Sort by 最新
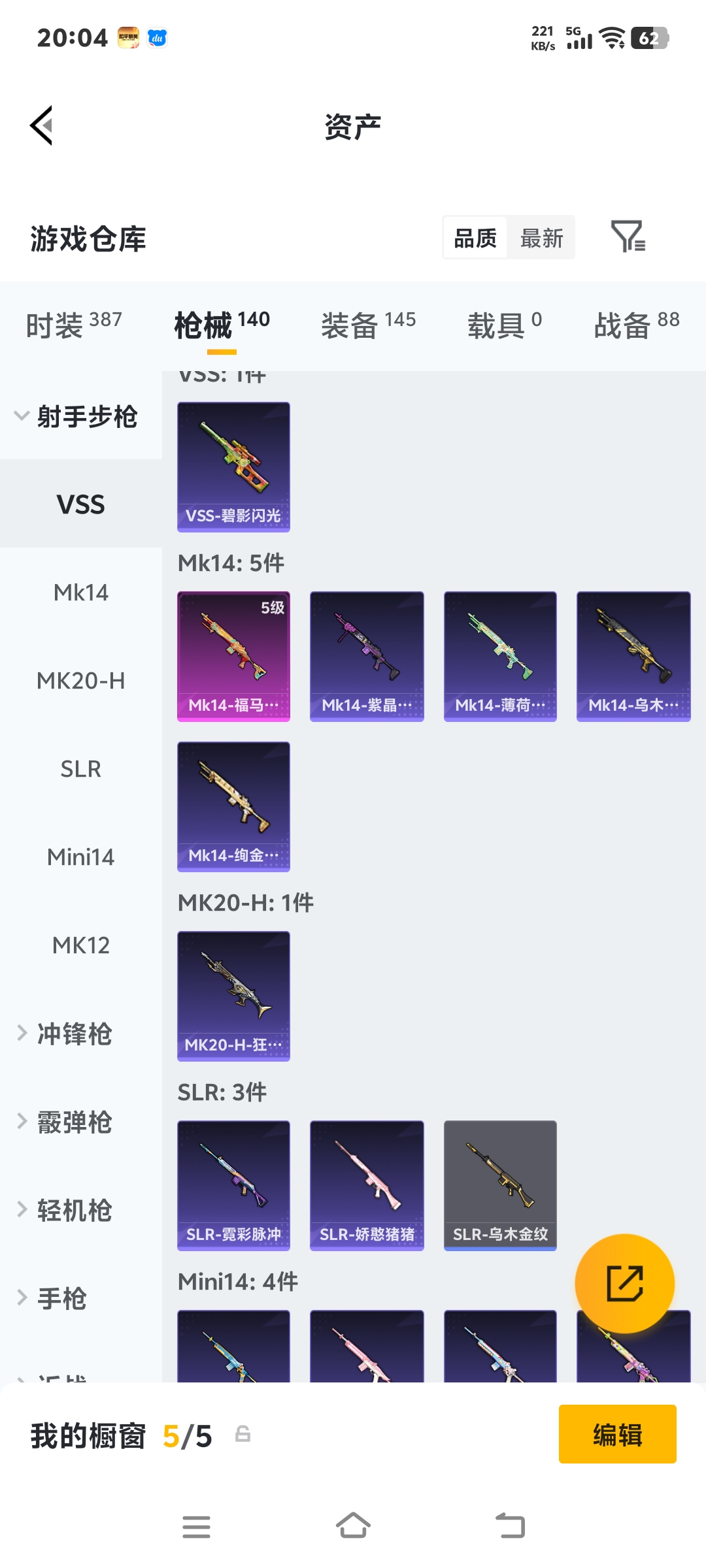This screenshot has width=706, height=1568. 541,238
